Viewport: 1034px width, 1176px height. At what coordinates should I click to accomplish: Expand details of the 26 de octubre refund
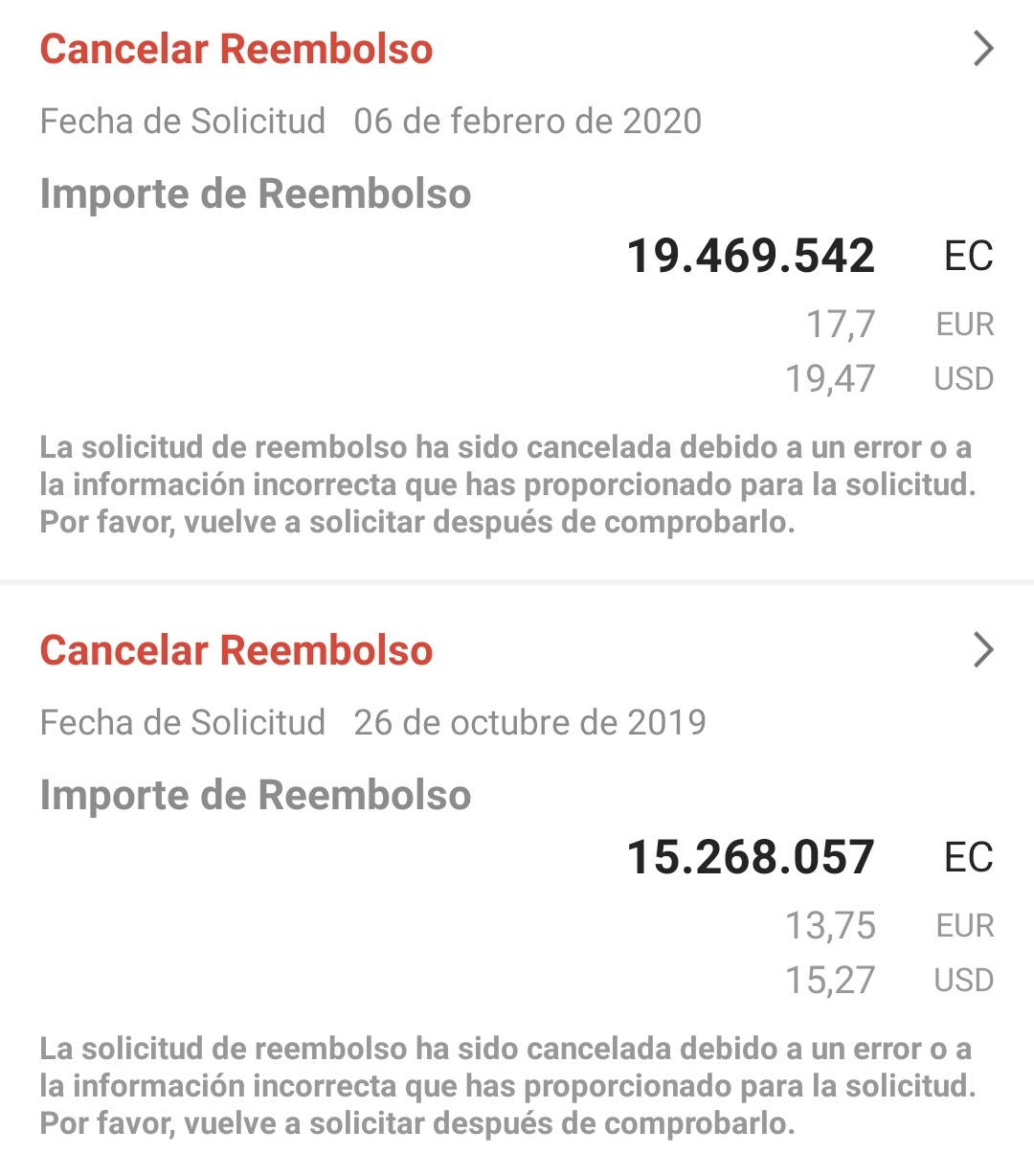[x=981, y=650]
